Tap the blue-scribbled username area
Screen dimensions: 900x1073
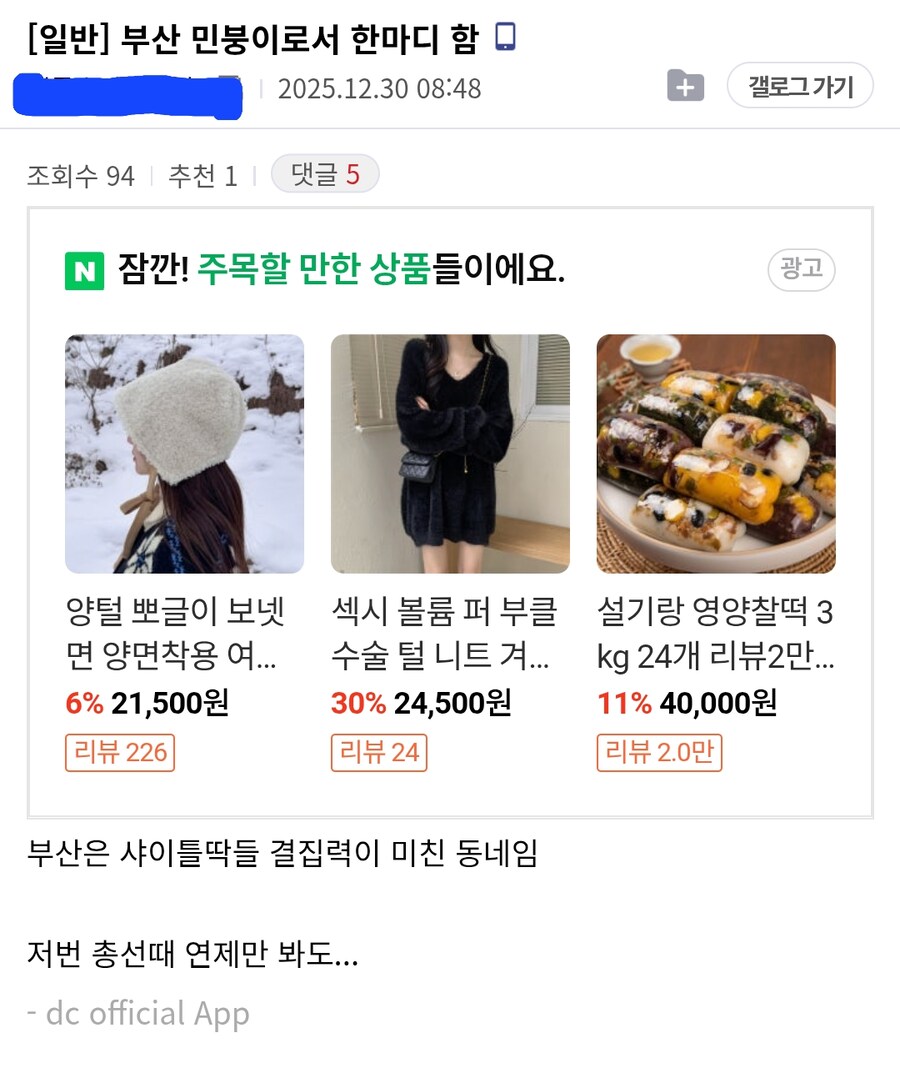click(130, 92)
